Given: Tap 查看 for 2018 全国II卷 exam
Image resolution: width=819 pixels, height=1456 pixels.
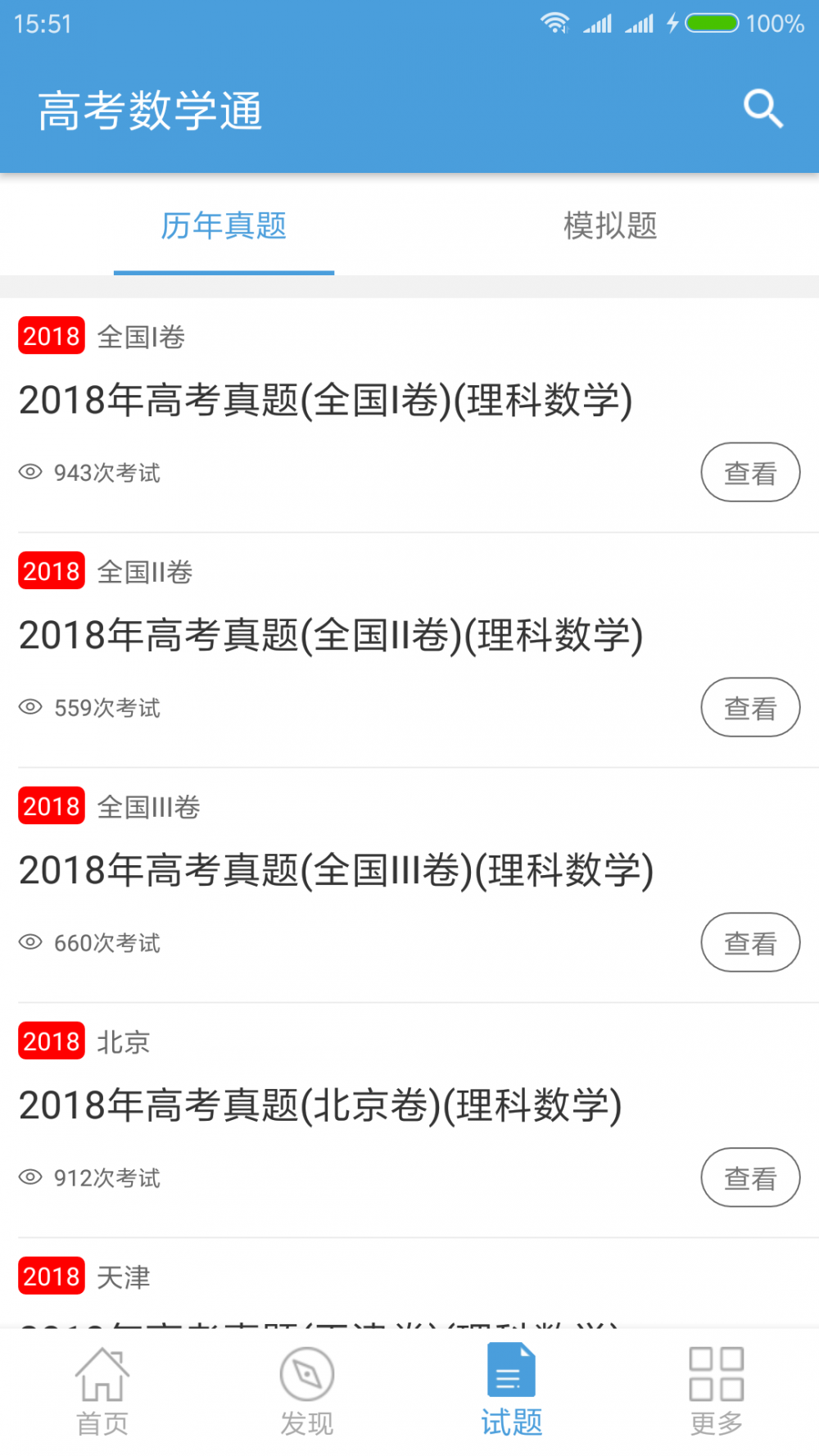Looking at the screenshot, I should coord(749,708).
